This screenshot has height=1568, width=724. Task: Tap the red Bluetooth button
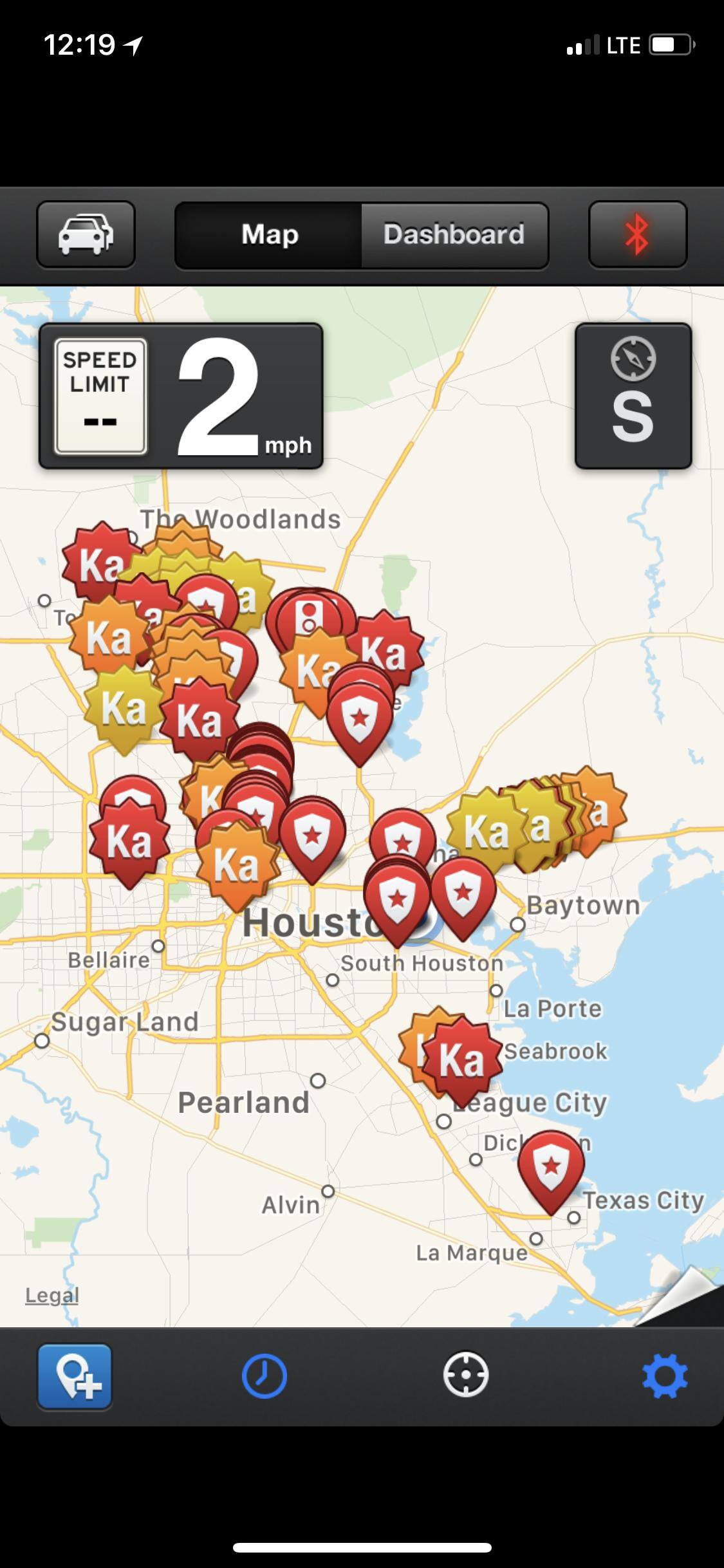637,234
